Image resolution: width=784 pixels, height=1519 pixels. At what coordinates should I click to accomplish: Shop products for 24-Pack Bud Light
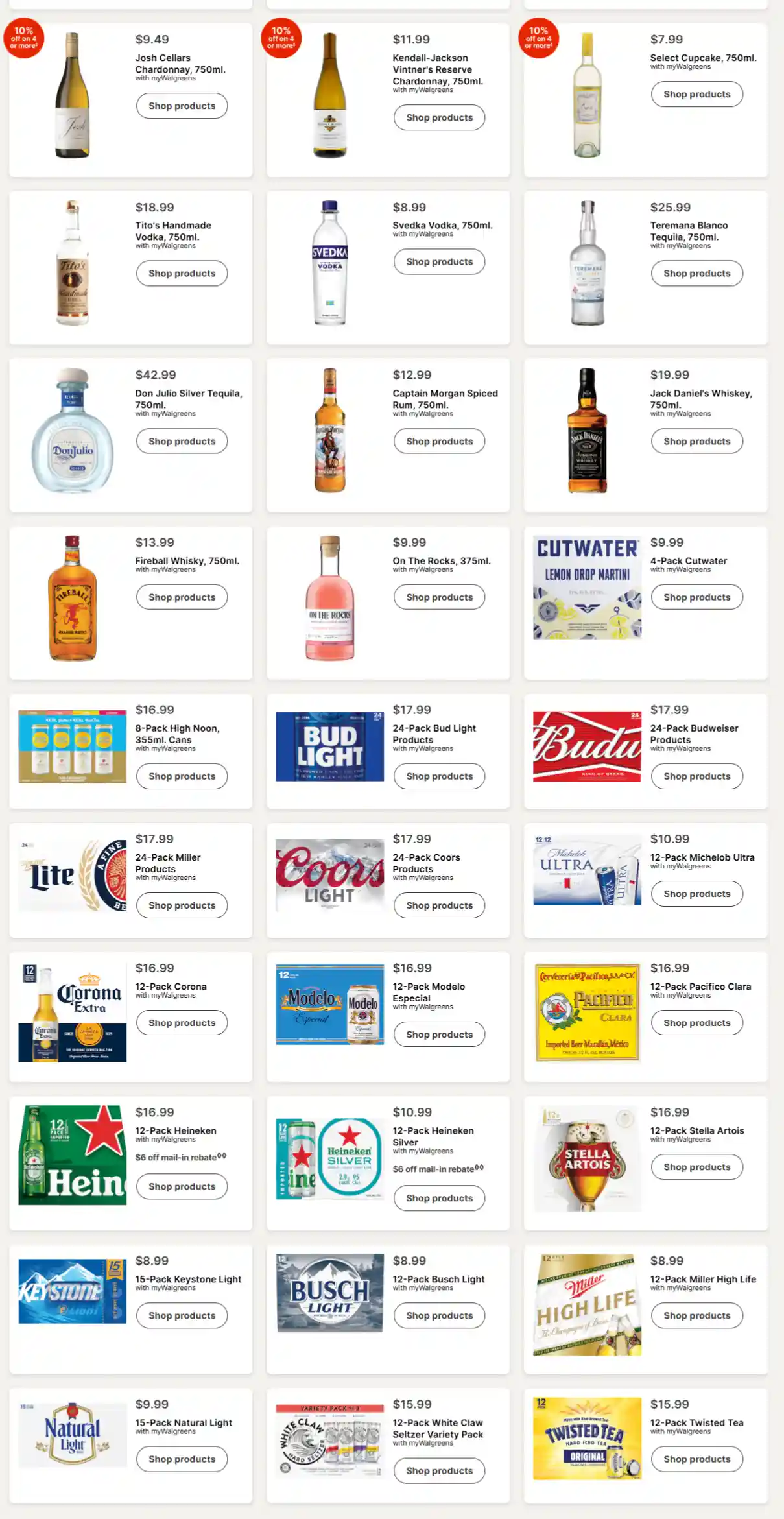tap(439, 776)
